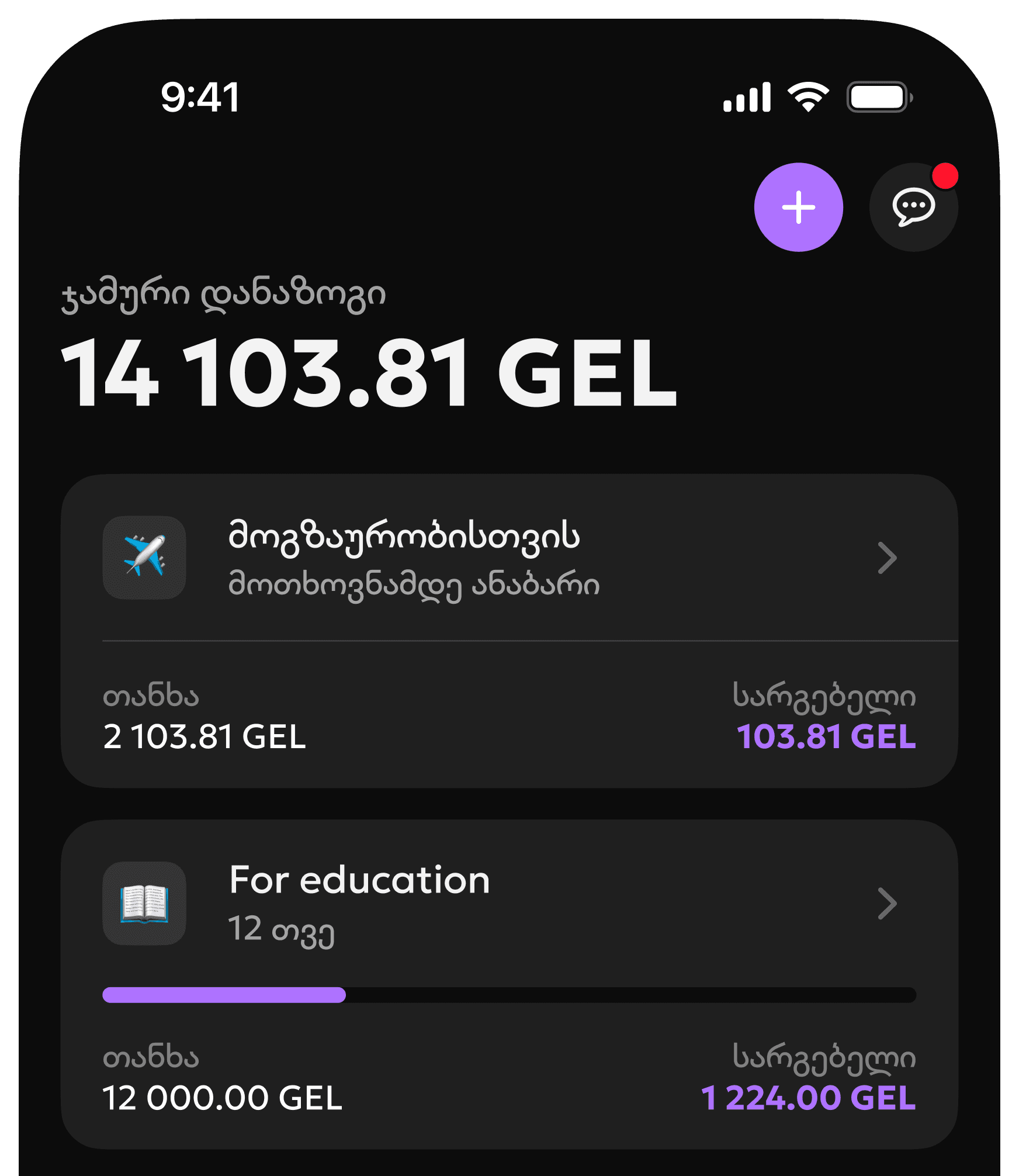
Task: Tap the 9:41 clock in the status bar
Action: [199, 95]
